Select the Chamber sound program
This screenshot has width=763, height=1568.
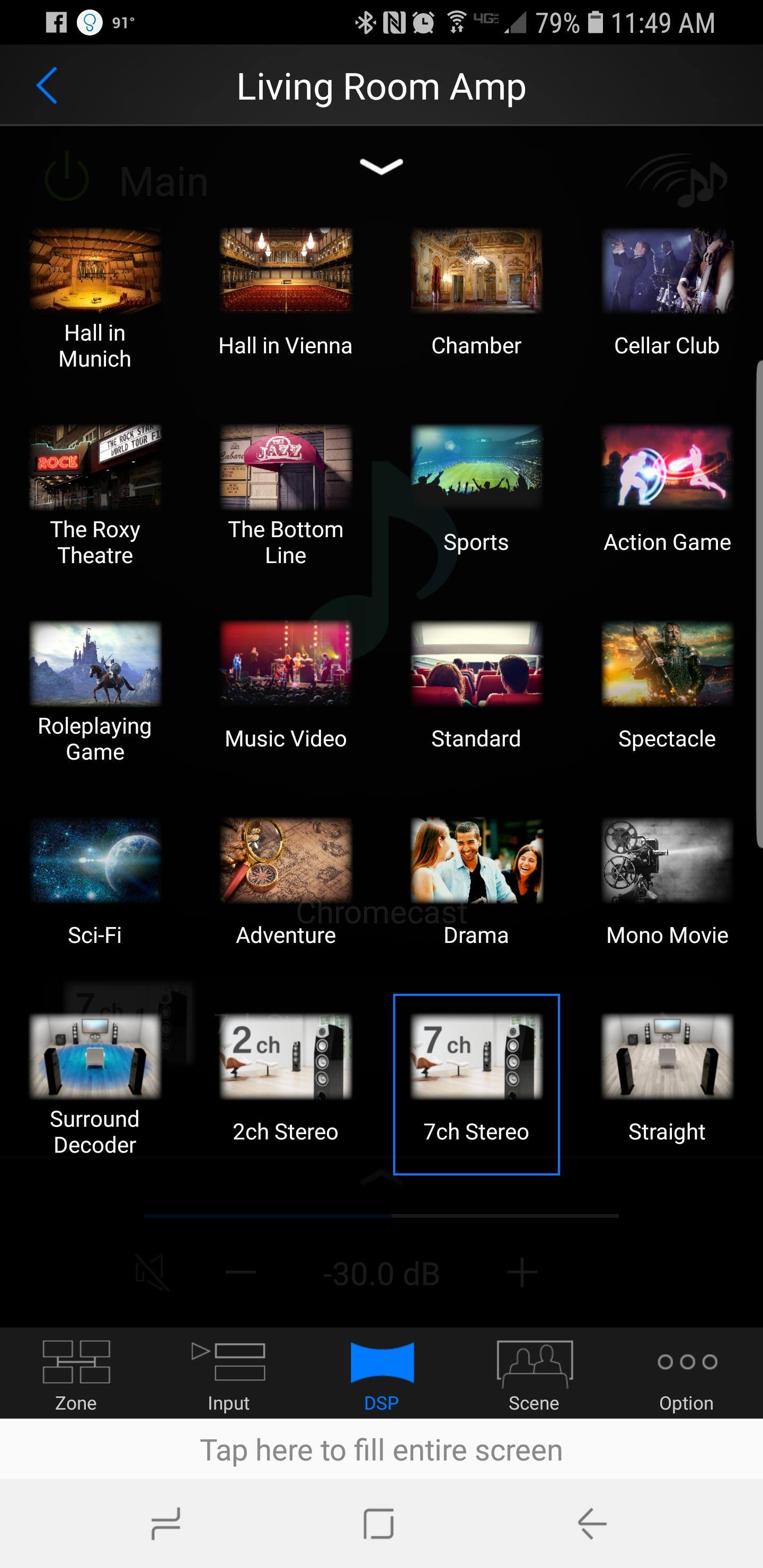(476, 292)
